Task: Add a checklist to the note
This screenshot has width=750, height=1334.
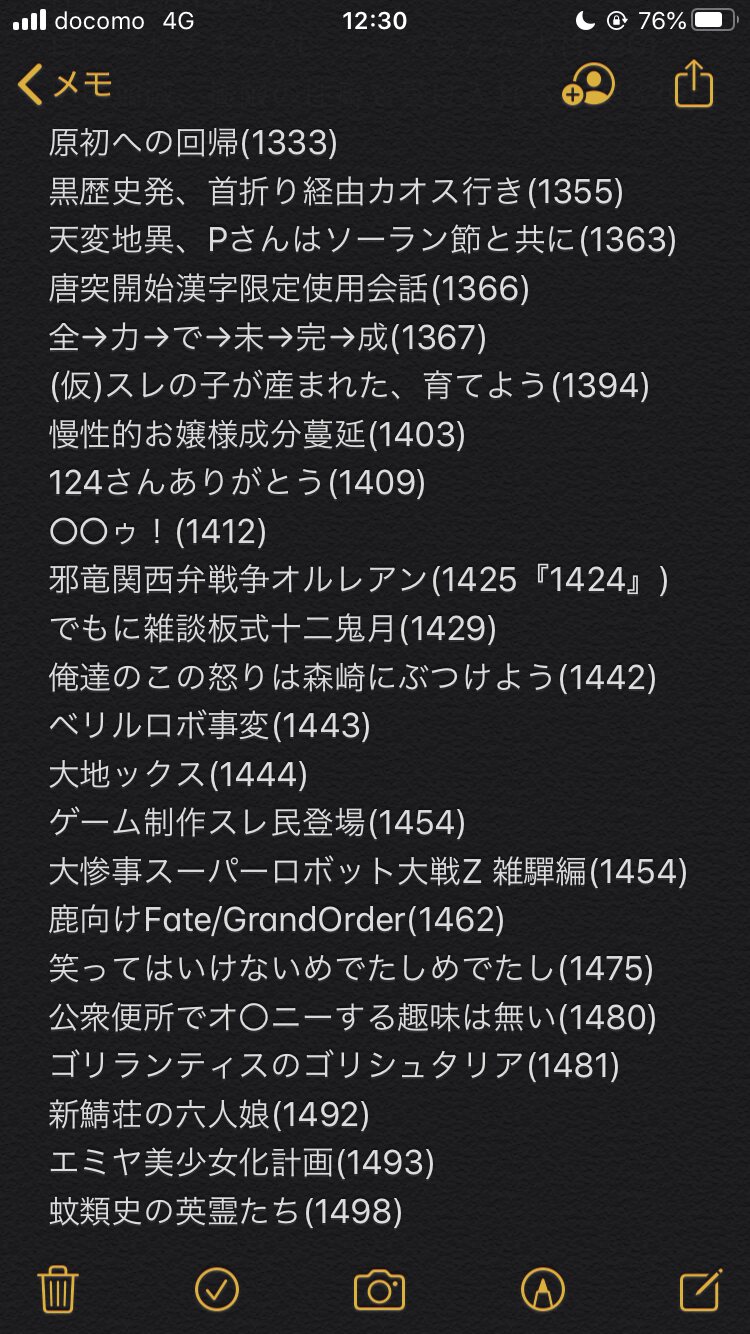Action: click(217, 1289)
